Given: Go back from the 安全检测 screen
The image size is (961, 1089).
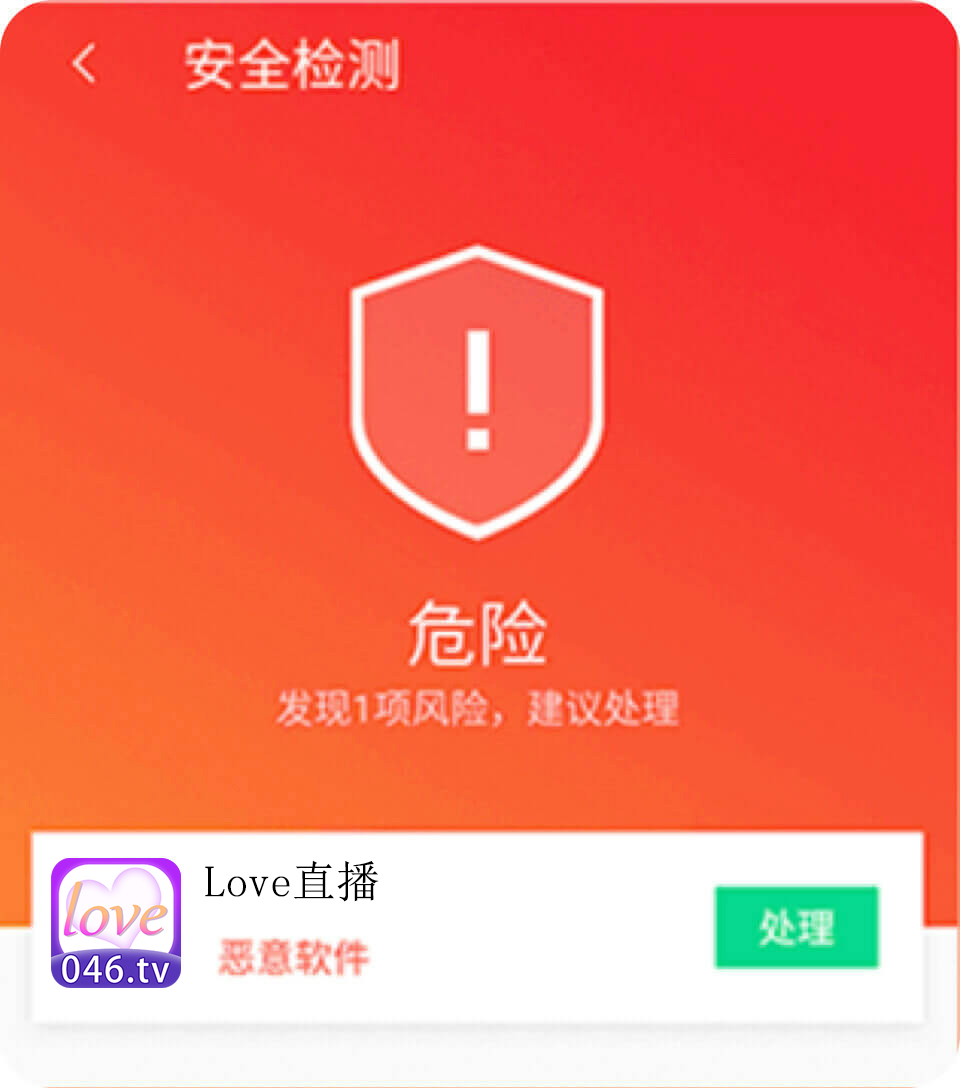Looking at the screenshot, I should [x=84, y=65].
